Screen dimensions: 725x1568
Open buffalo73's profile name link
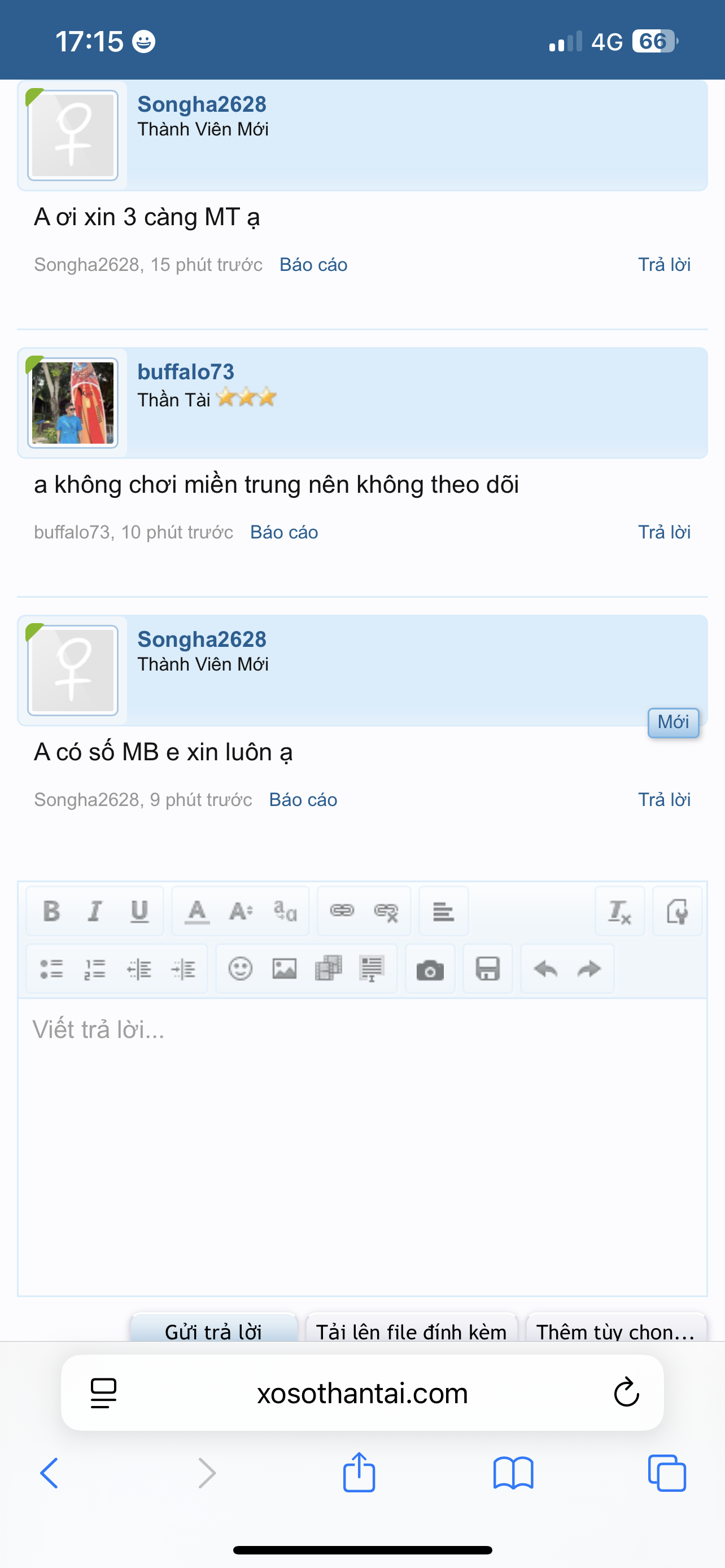click(x=186, y=372)
